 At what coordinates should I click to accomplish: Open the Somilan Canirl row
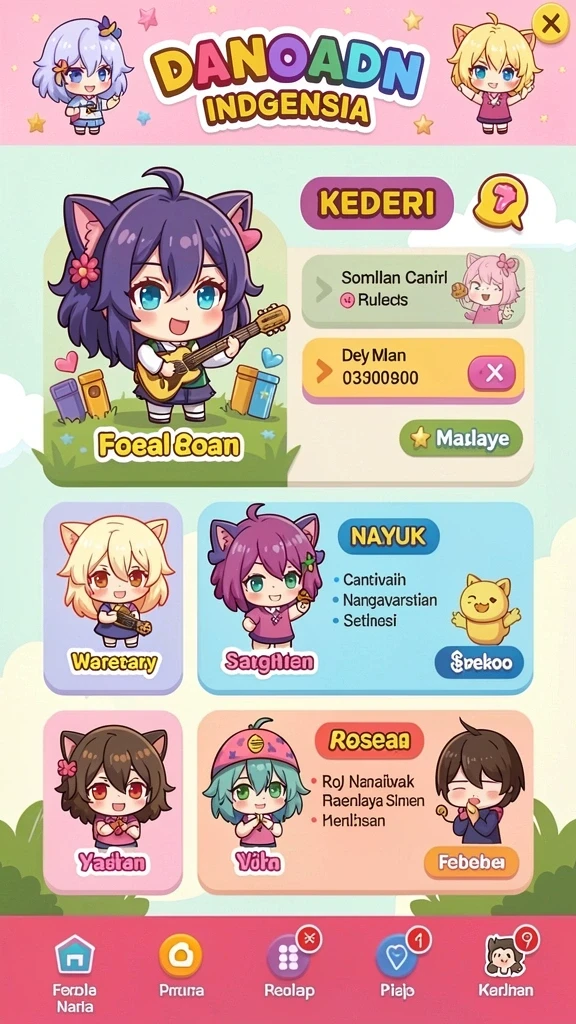coord(413,291)
